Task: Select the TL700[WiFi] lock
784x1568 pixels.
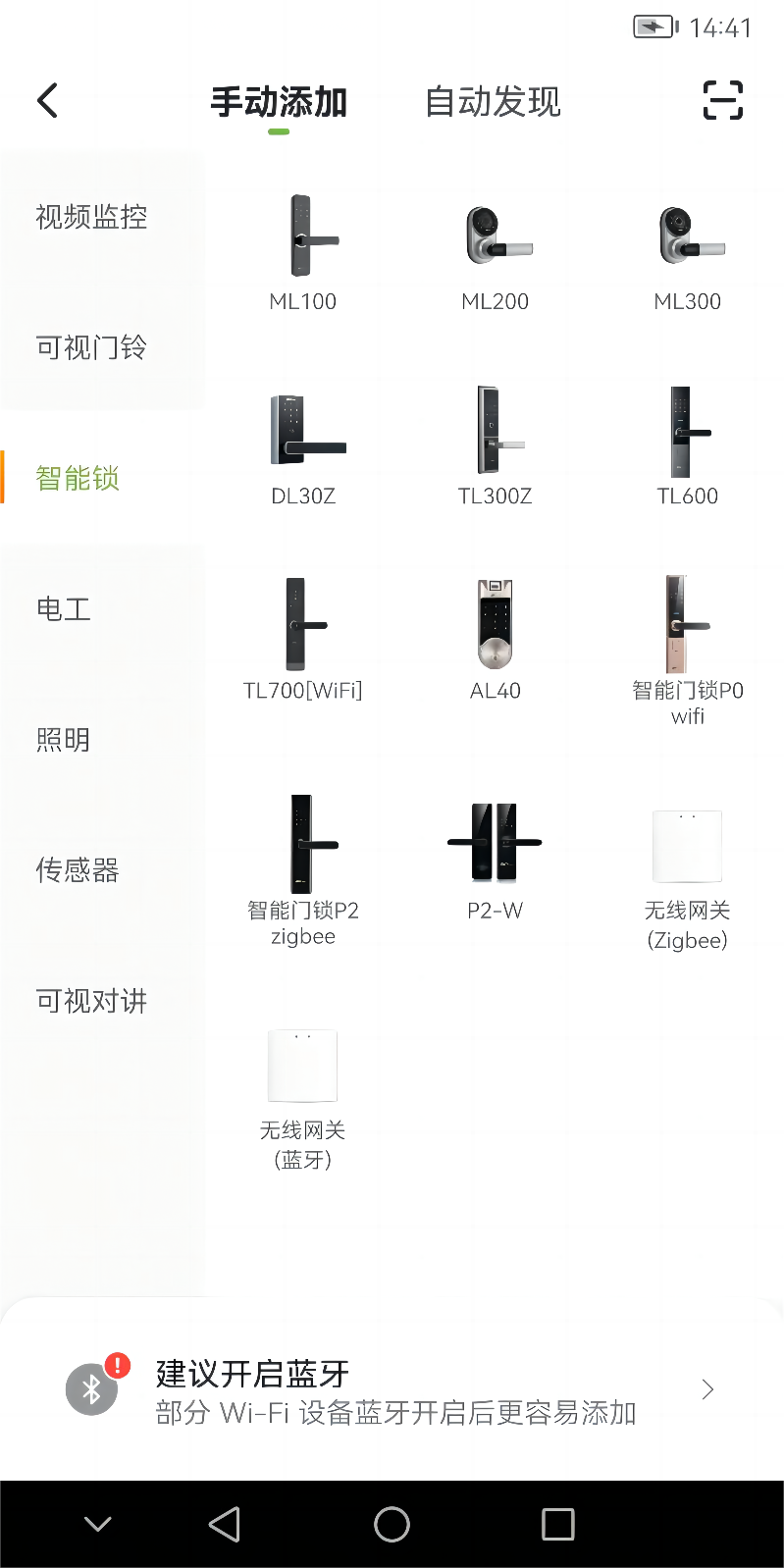Action: tap(303, 640)
